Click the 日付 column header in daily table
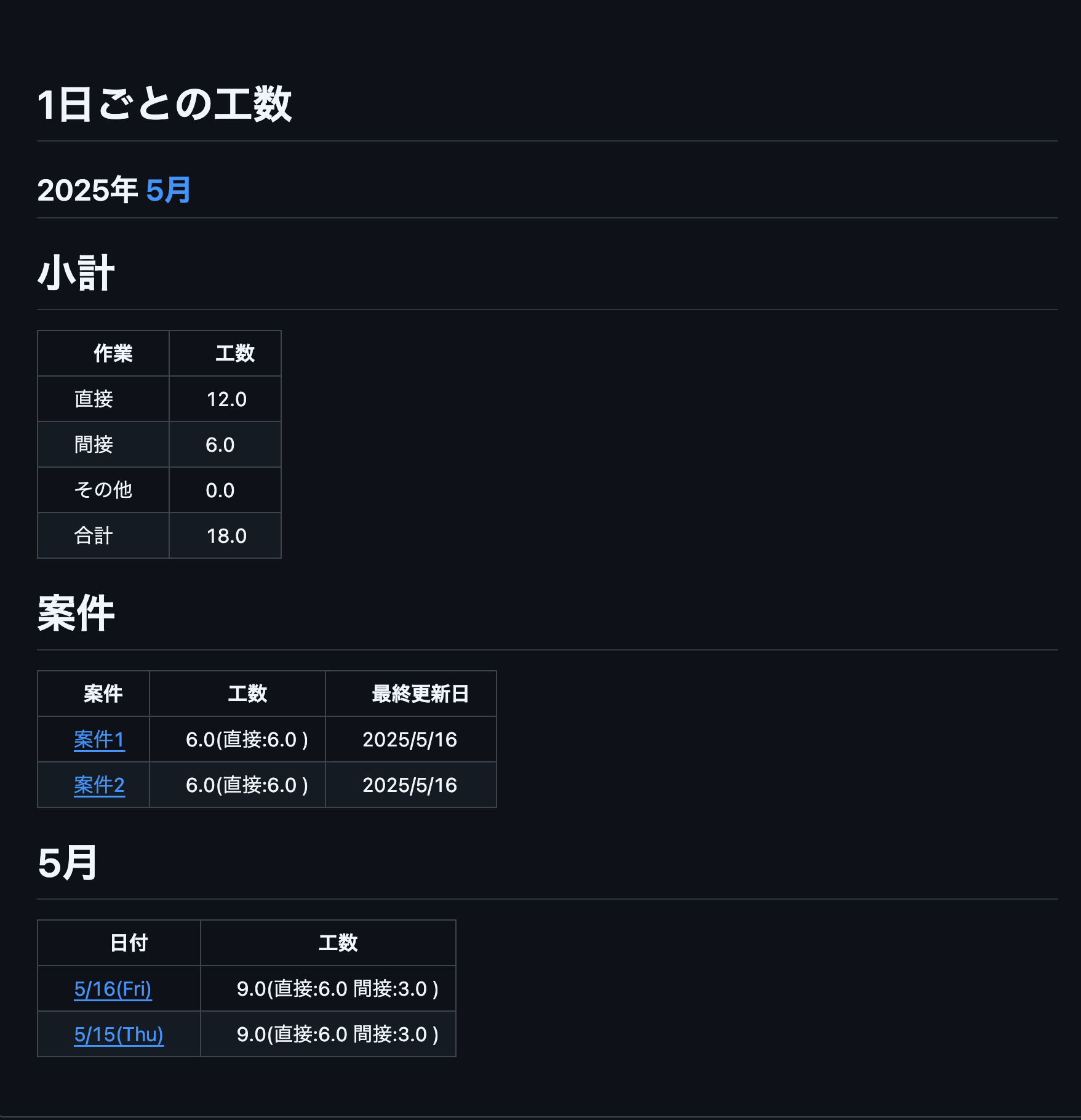 pos(129,942)
